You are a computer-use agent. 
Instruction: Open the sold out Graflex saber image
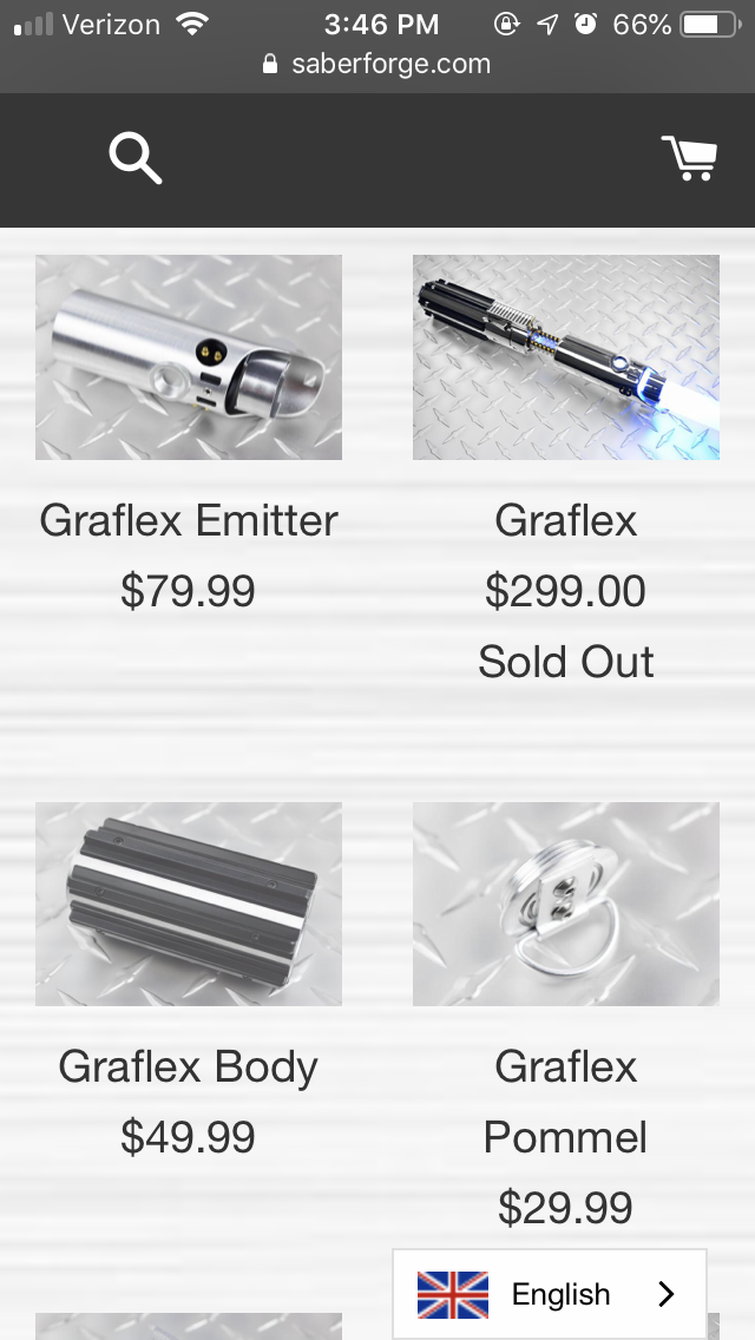point(565,357)
